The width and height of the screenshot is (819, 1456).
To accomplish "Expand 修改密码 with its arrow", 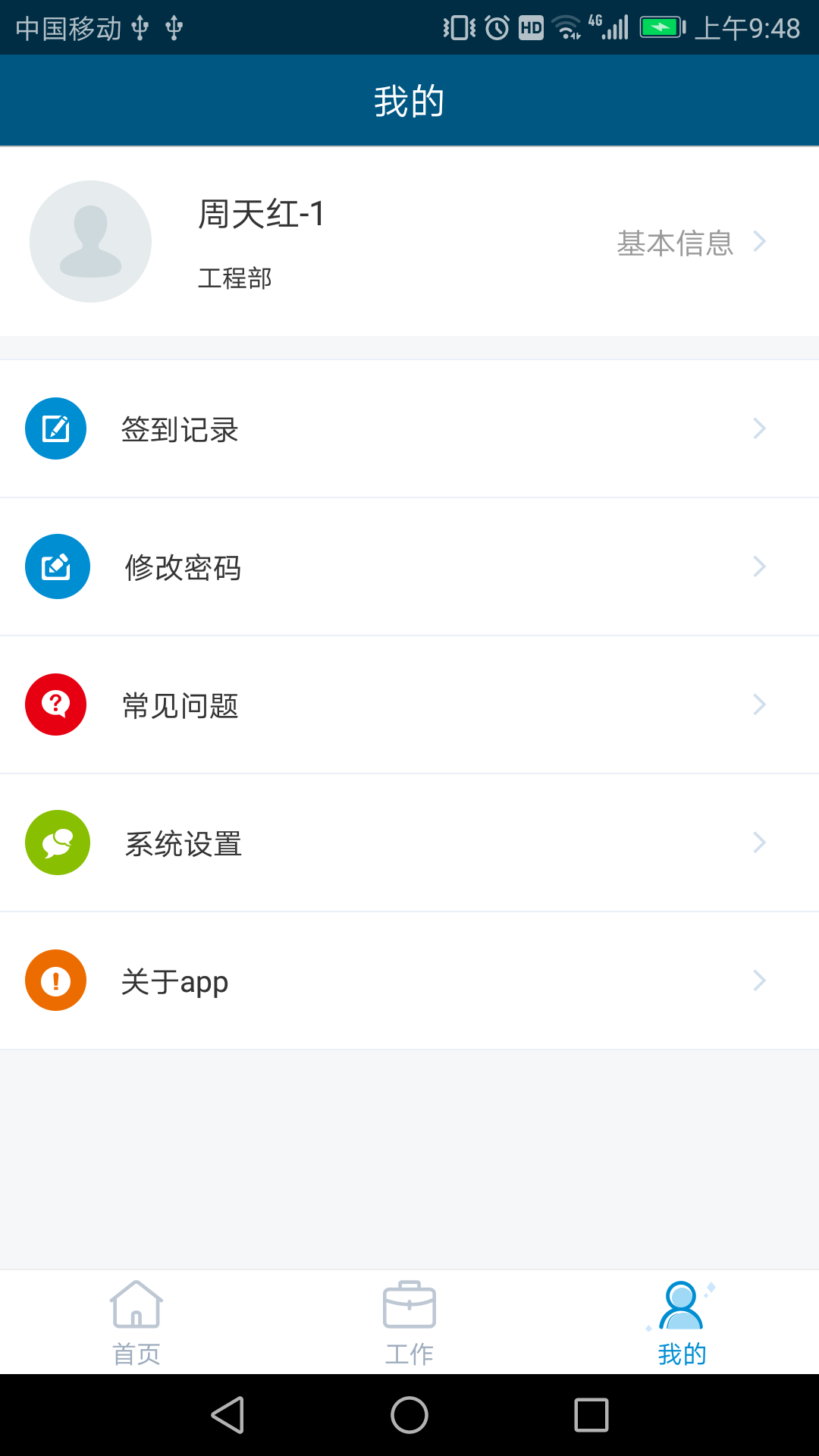I will (x=761, y=566).
